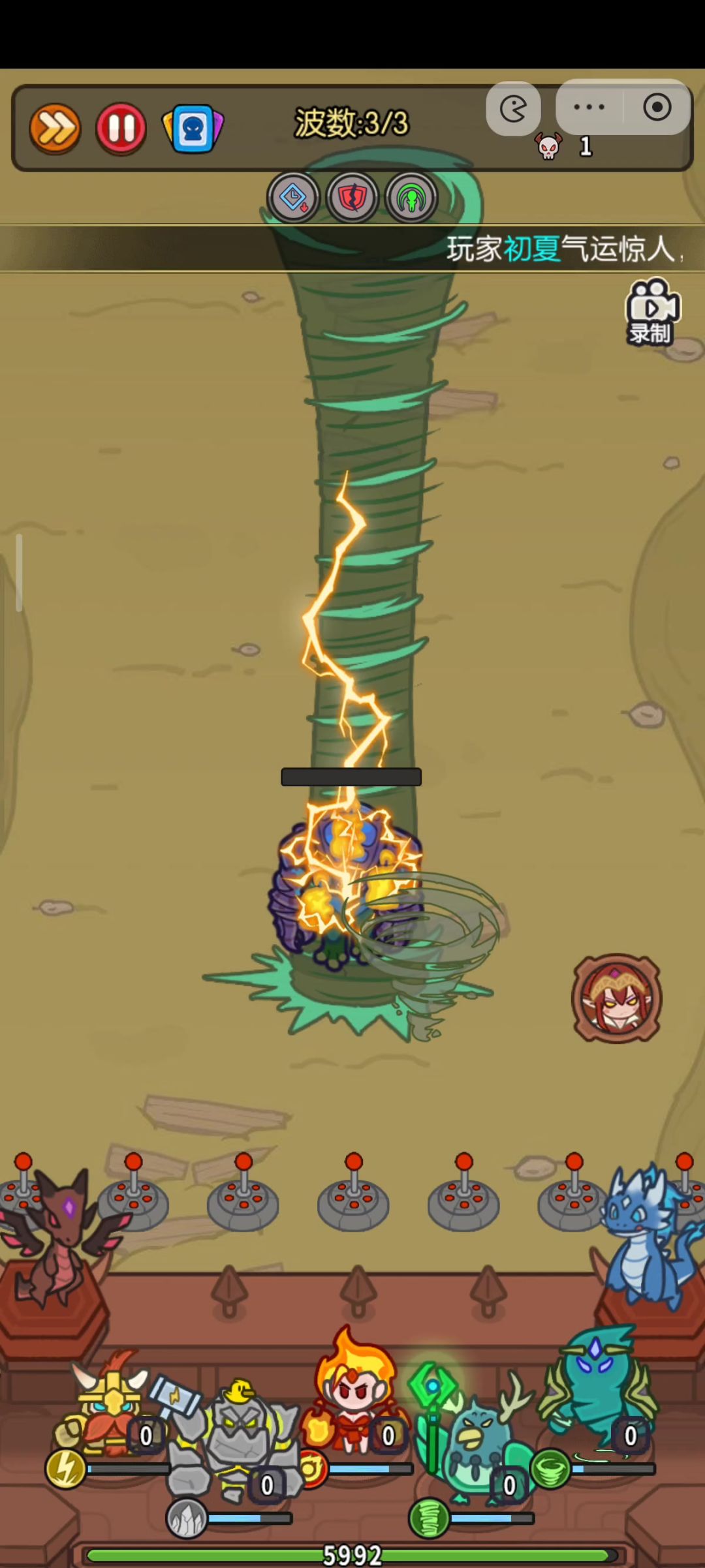Open the round smiley icon beside the menu capsule
This screenshot has height=1568, width=705.
tap(514, 108)
